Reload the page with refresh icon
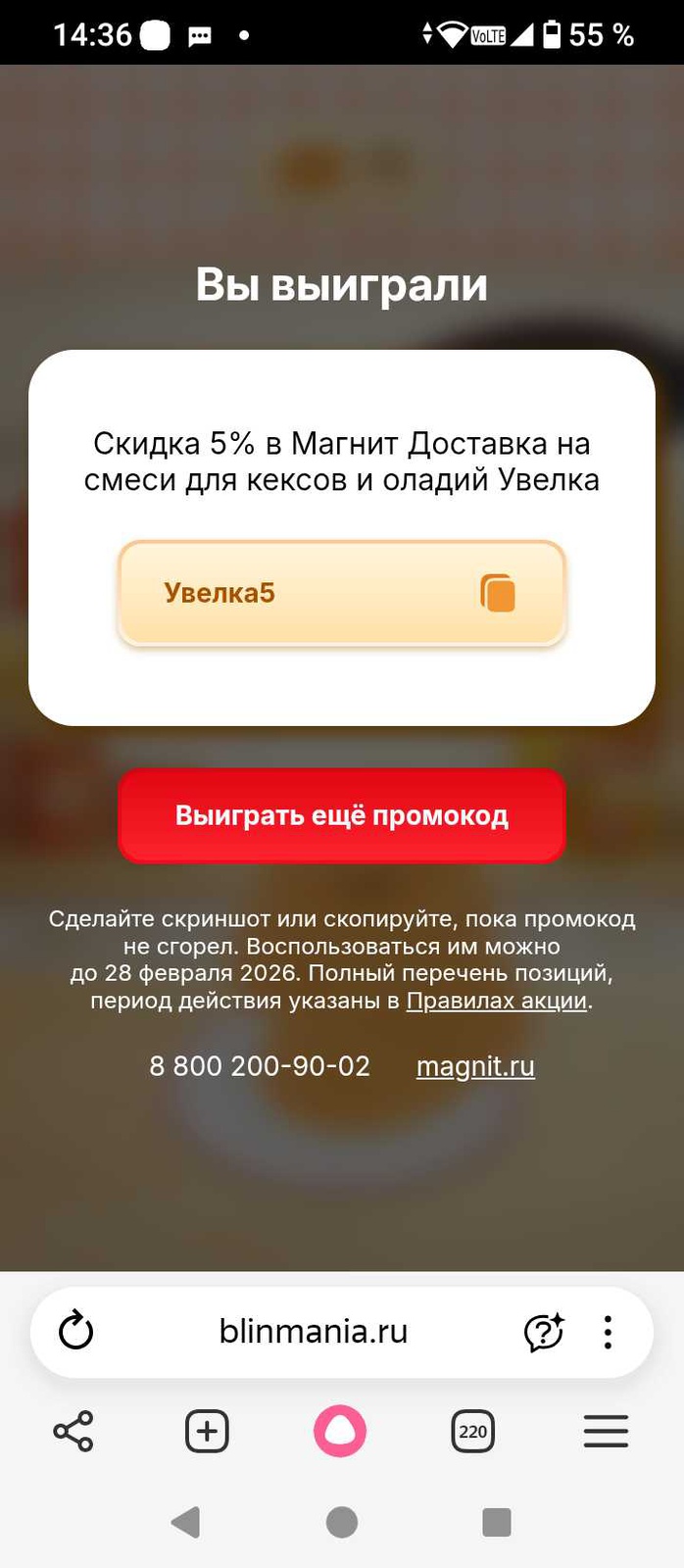This screenshot has width=684, height=1568. (x=75, y=1332)
